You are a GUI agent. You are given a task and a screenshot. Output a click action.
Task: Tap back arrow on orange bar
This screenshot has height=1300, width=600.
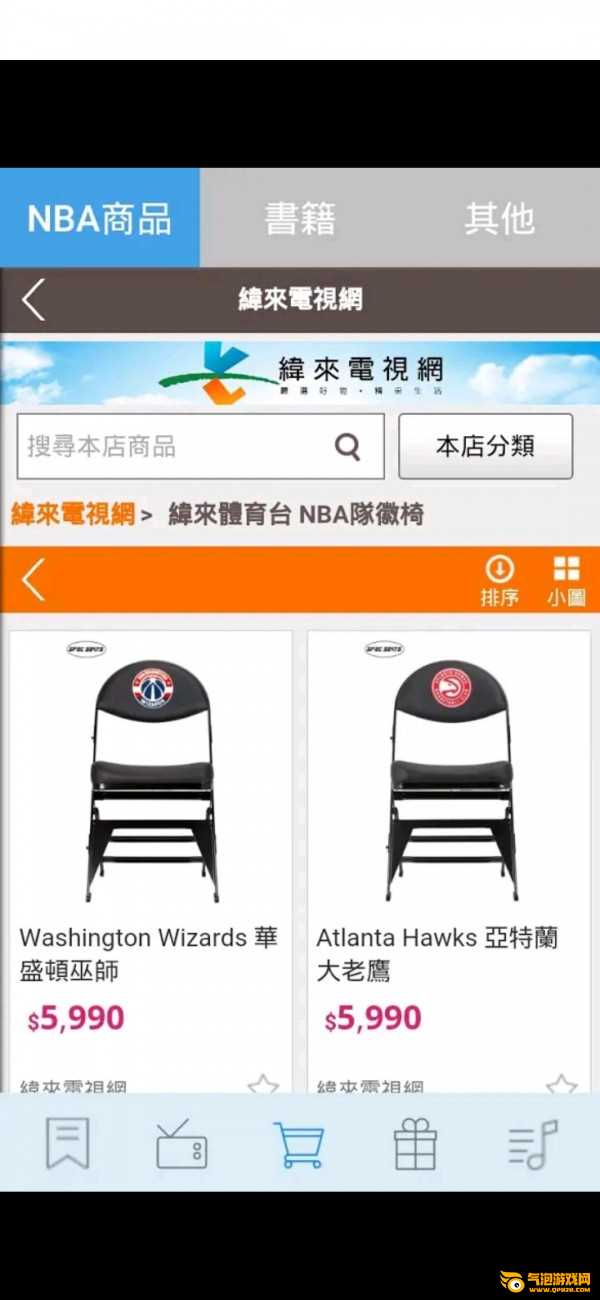33,580
